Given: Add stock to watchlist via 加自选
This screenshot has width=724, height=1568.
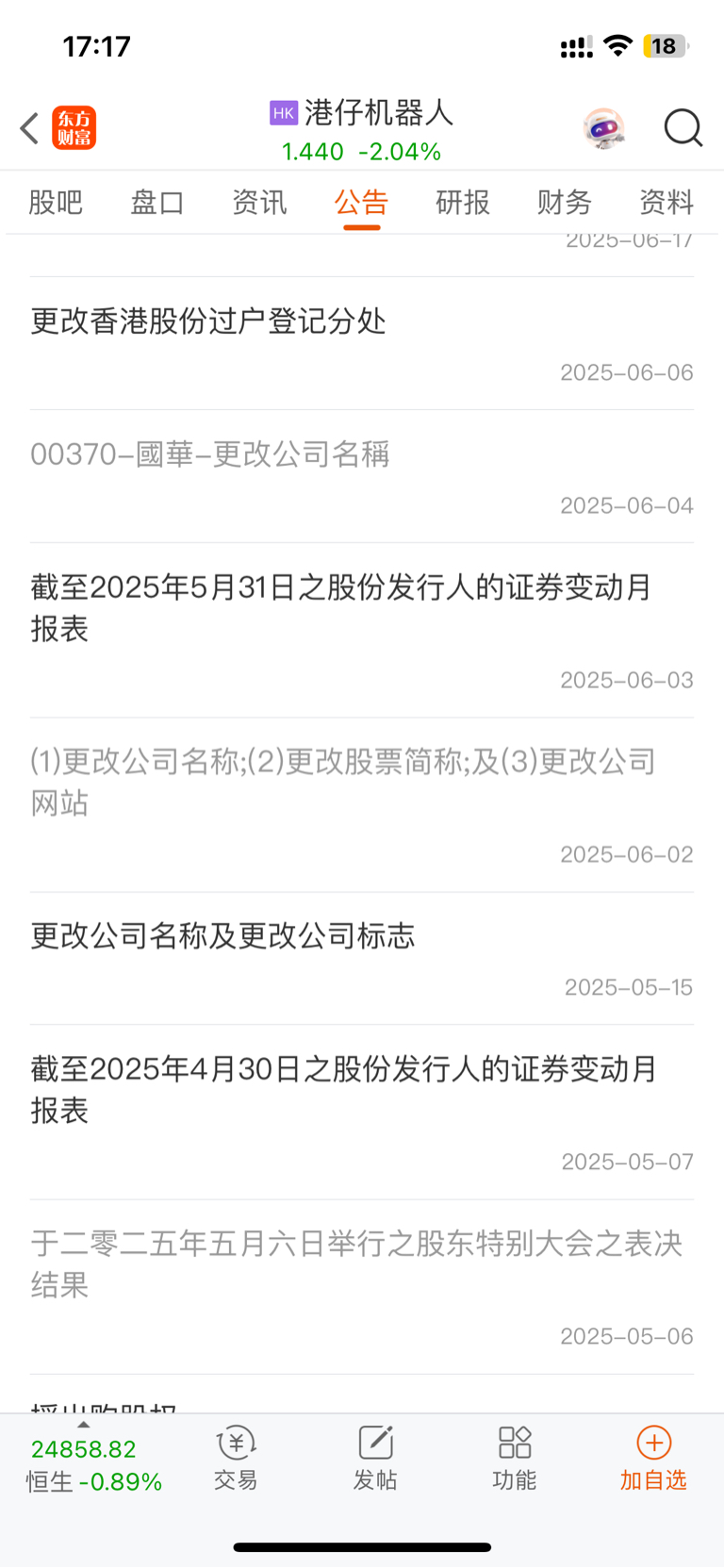Looking at the screenshot, I should click(653, 1458).
